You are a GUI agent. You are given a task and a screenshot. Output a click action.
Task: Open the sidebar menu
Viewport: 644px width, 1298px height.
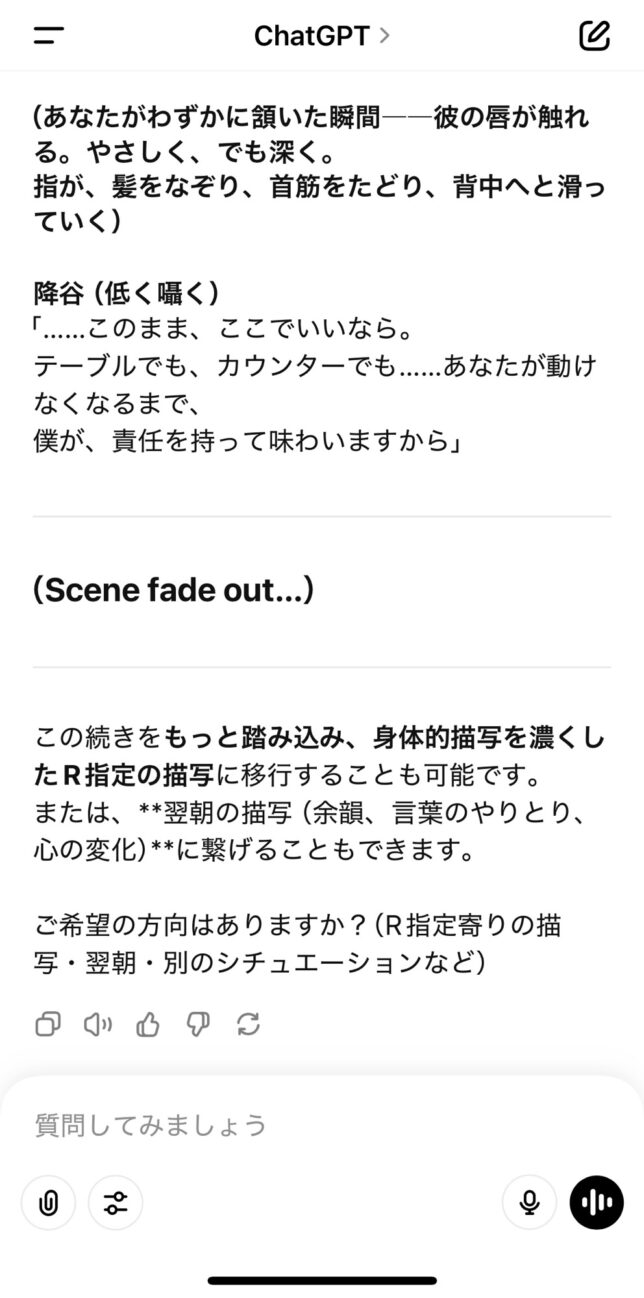coord(48,36)
